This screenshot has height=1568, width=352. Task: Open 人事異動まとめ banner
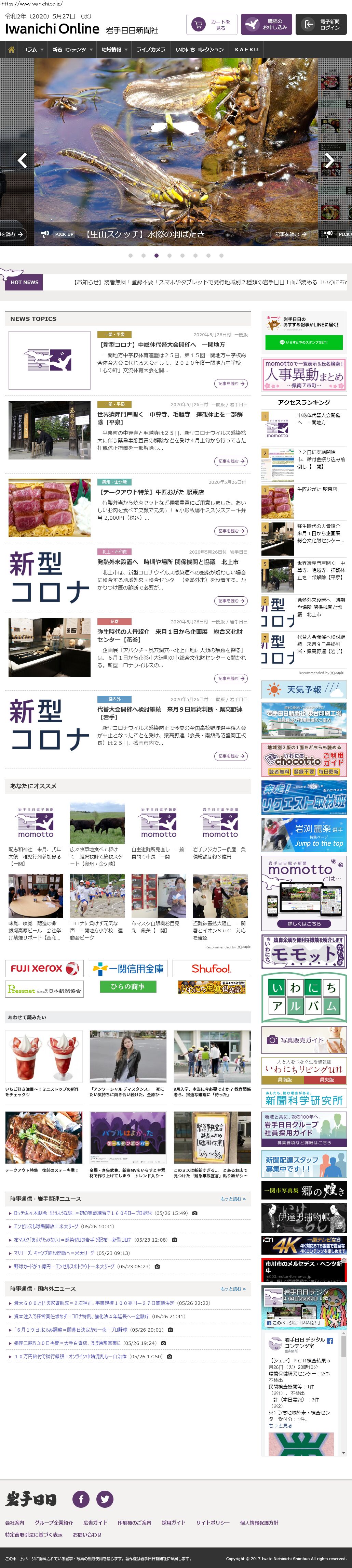[303, 374]
